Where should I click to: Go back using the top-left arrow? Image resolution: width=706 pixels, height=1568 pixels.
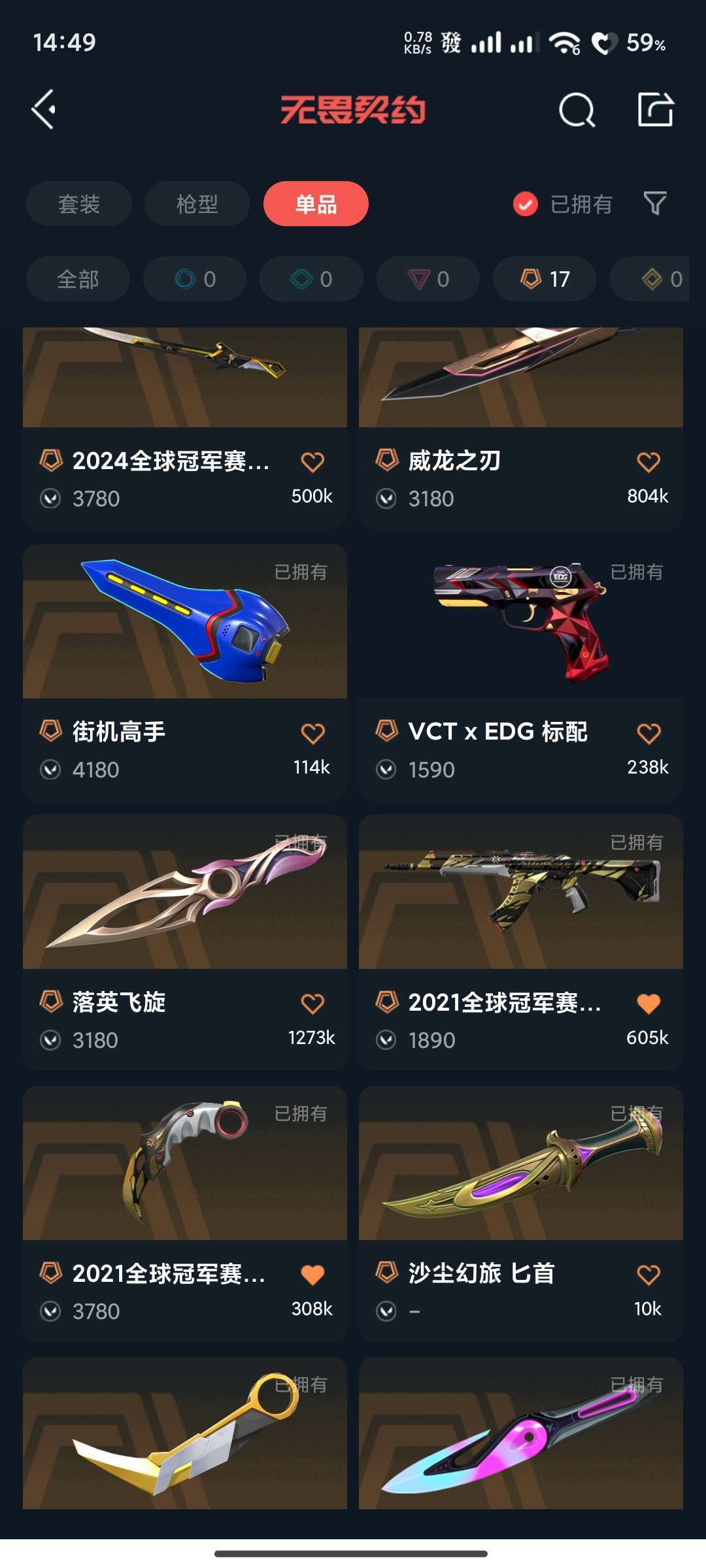[x=44, y=109]
